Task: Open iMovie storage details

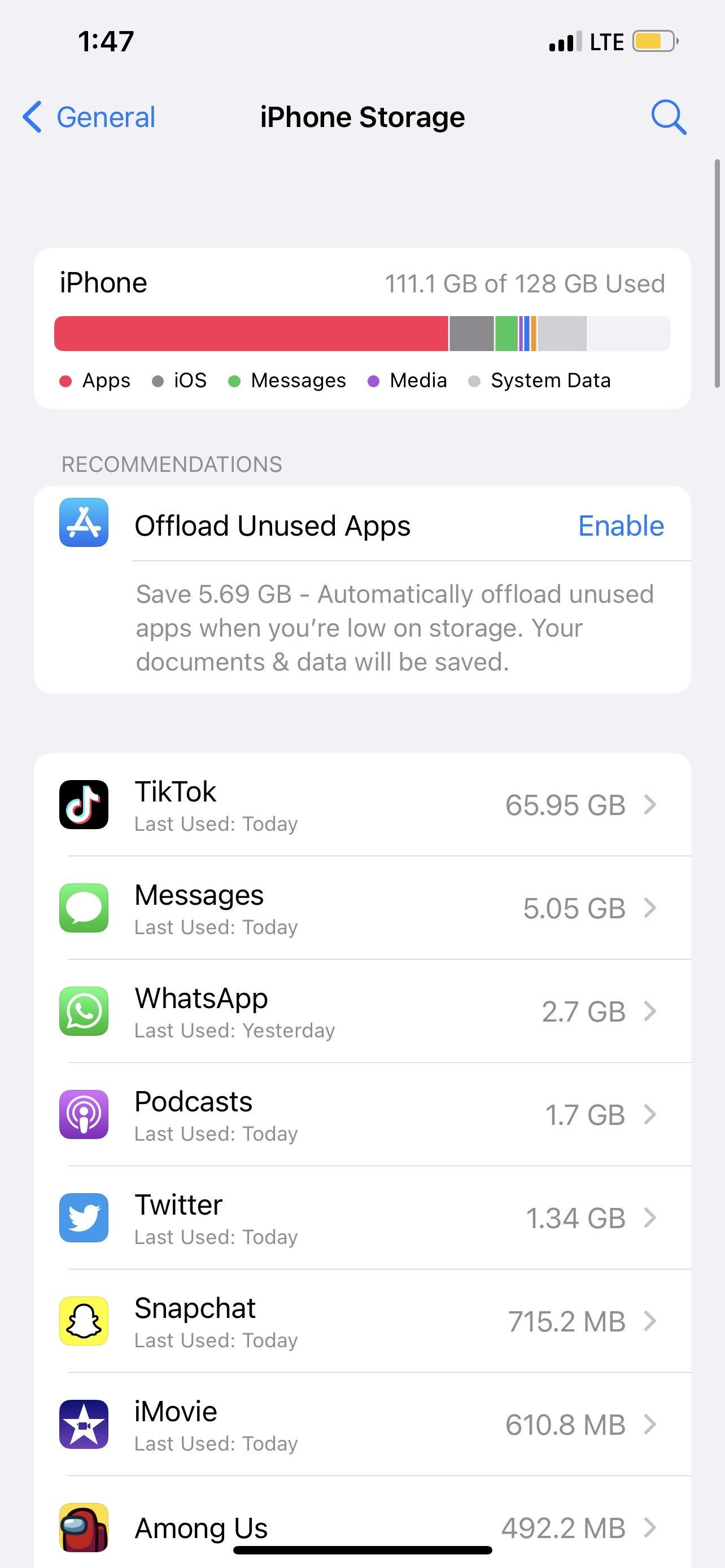Action: pos(362,1425)
